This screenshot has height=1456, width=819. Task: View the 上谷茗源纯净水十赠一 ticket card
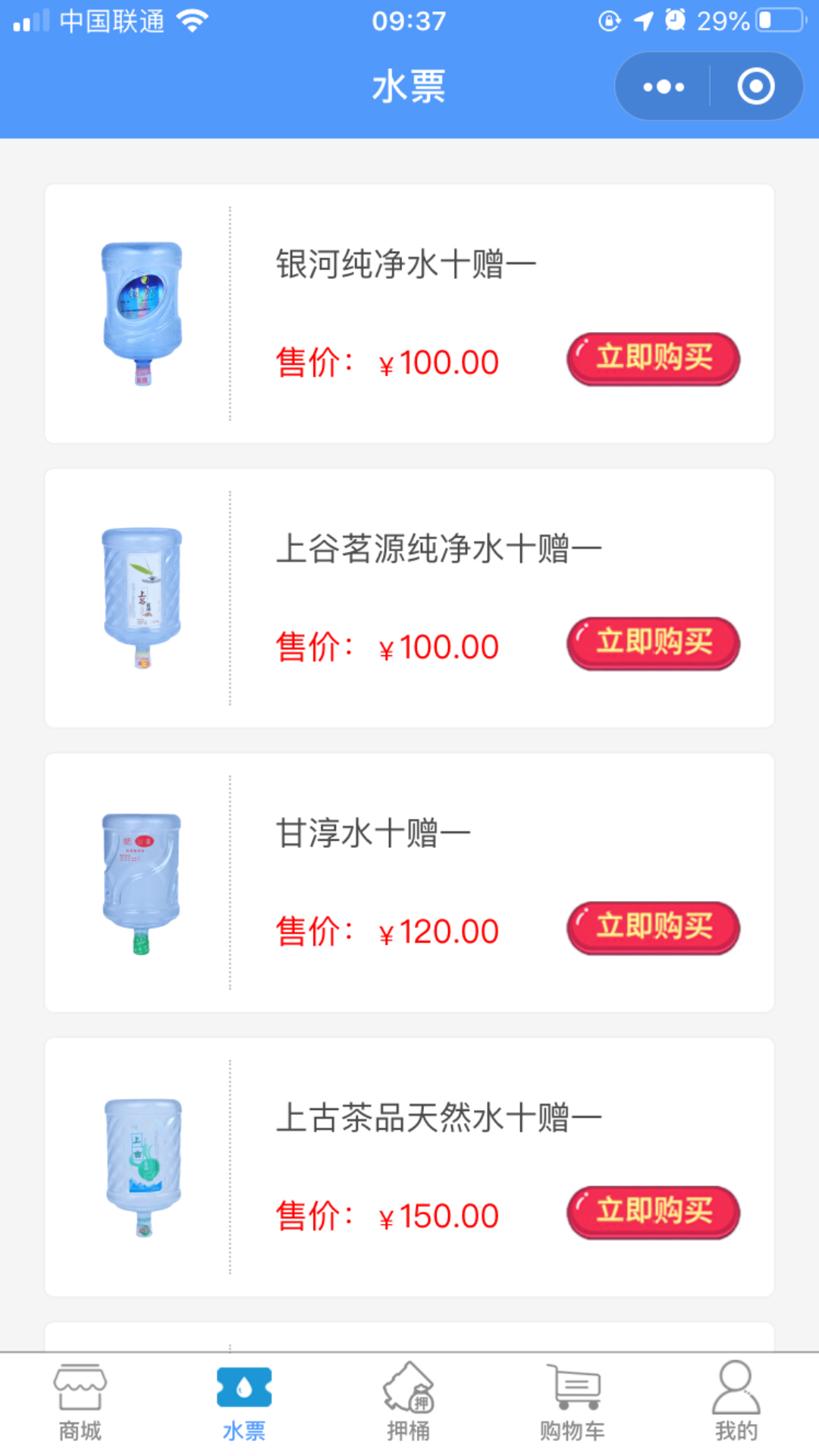[x=438, y=549]
